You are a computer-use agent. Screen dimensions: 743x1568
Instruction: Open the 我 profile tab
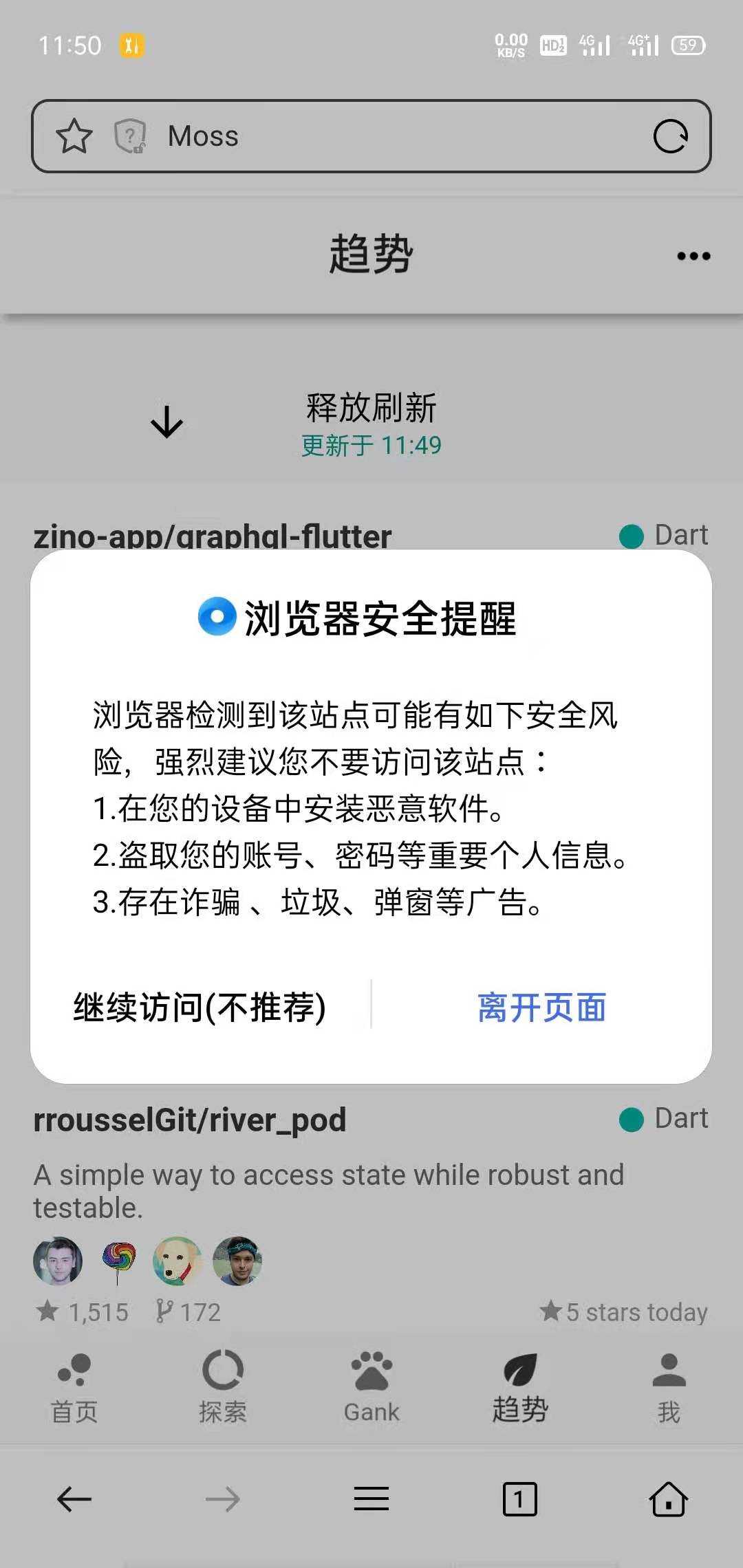[x=669, y=1387]
